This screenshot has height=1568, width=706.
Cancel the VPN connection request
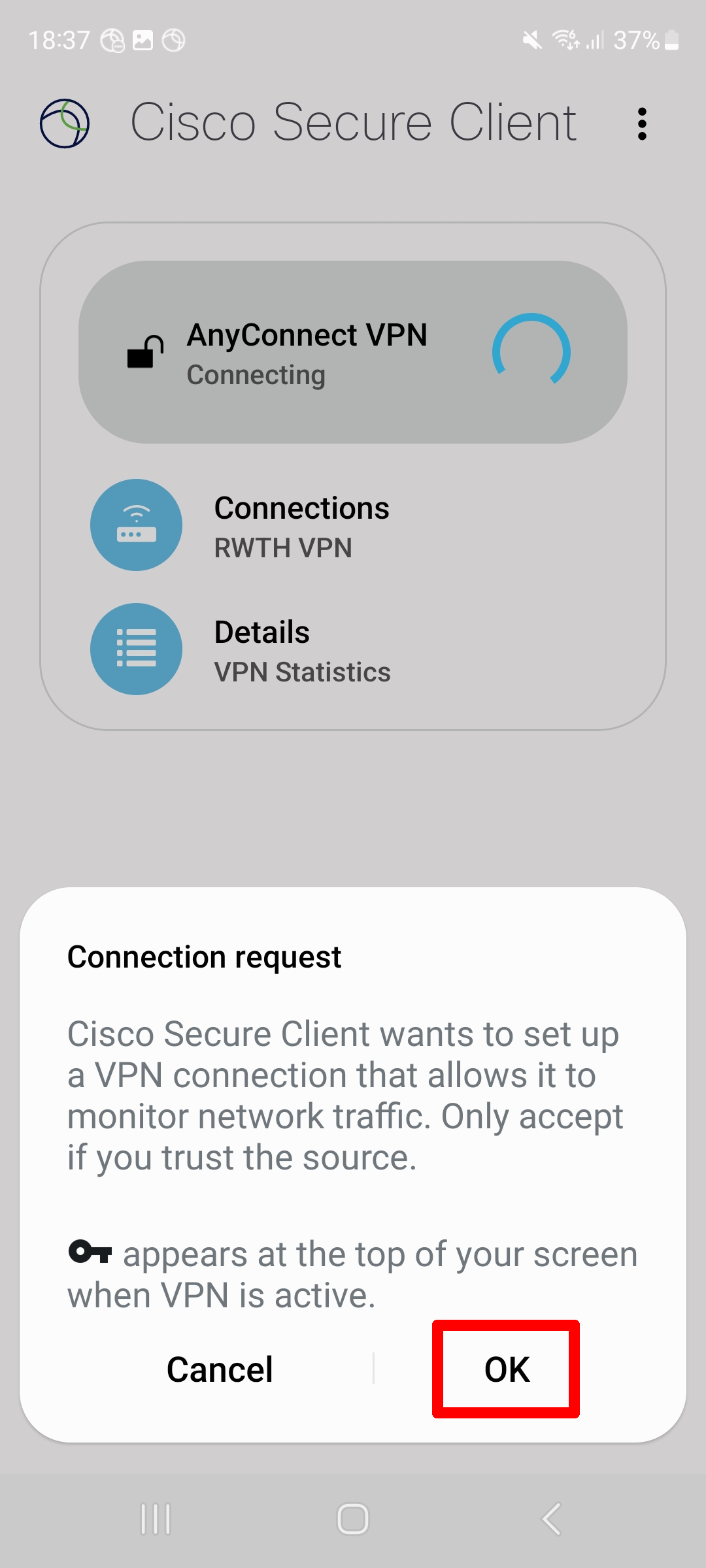tap(220, 1370)
